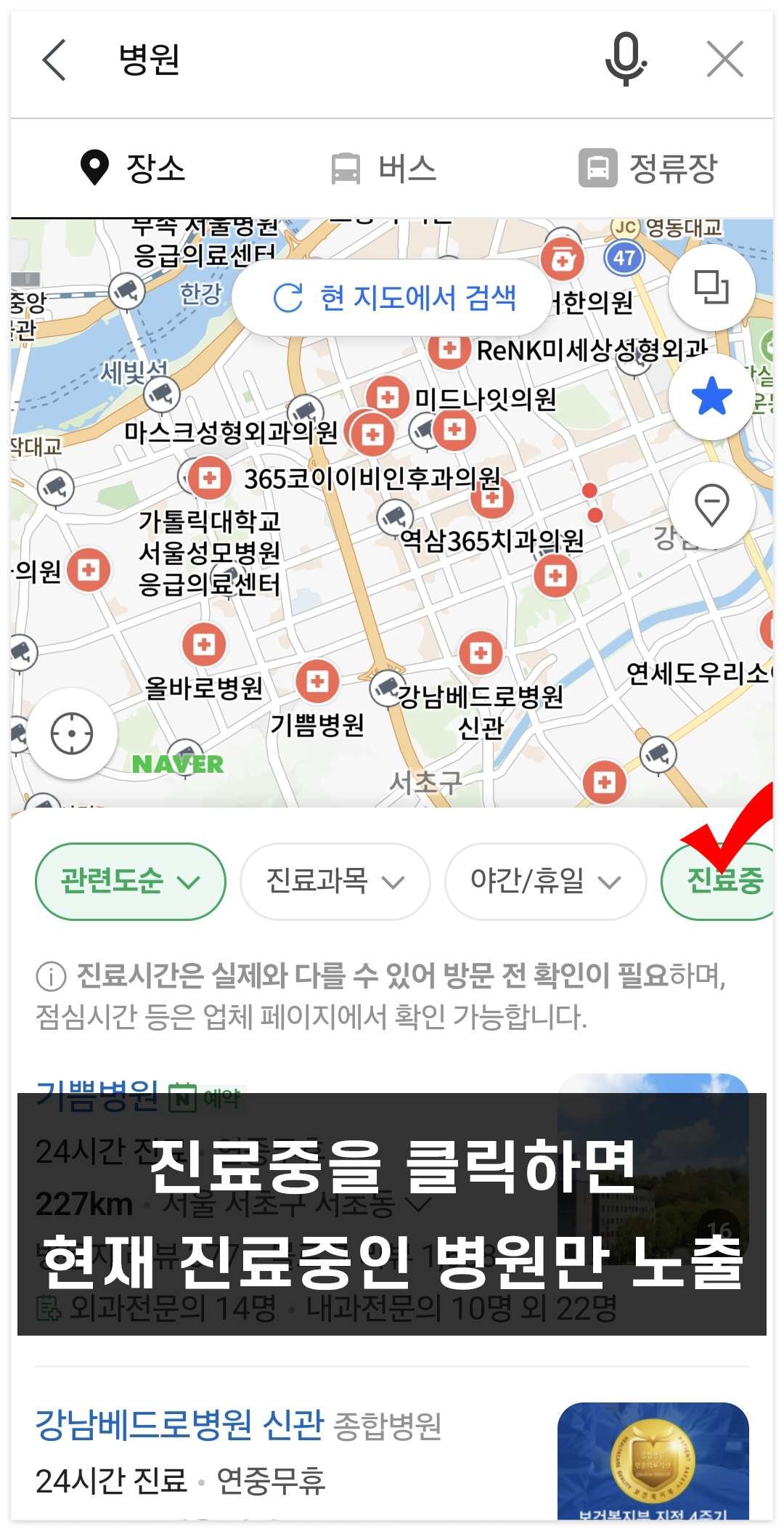Toggle the 야간/휴일 filter
The width and height of the screenshot is (784, 1531).
coord(546,881)
